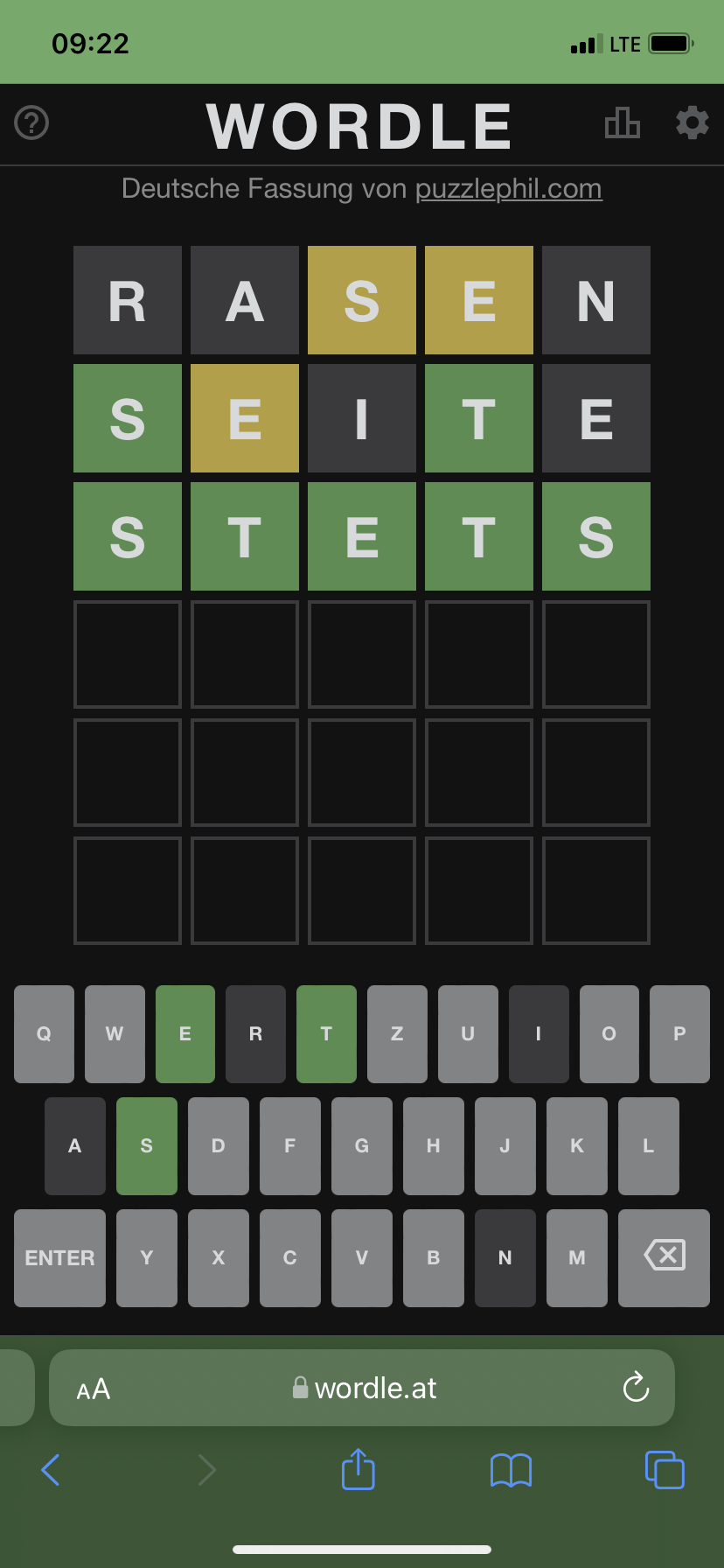Reload the page in Safari
This screenshot has width=724, height=1568.
(636, 1387)
